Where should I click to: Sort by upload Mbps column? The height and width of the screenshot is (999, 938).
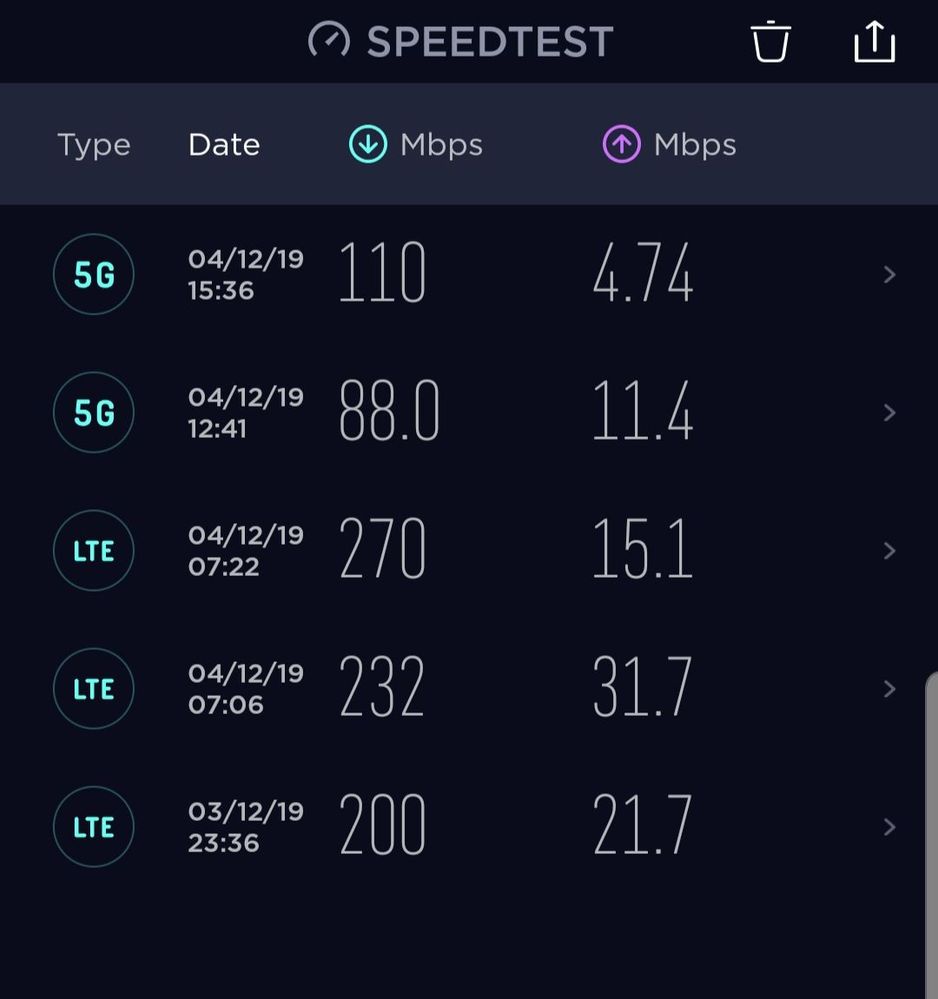tap(670, 145)
